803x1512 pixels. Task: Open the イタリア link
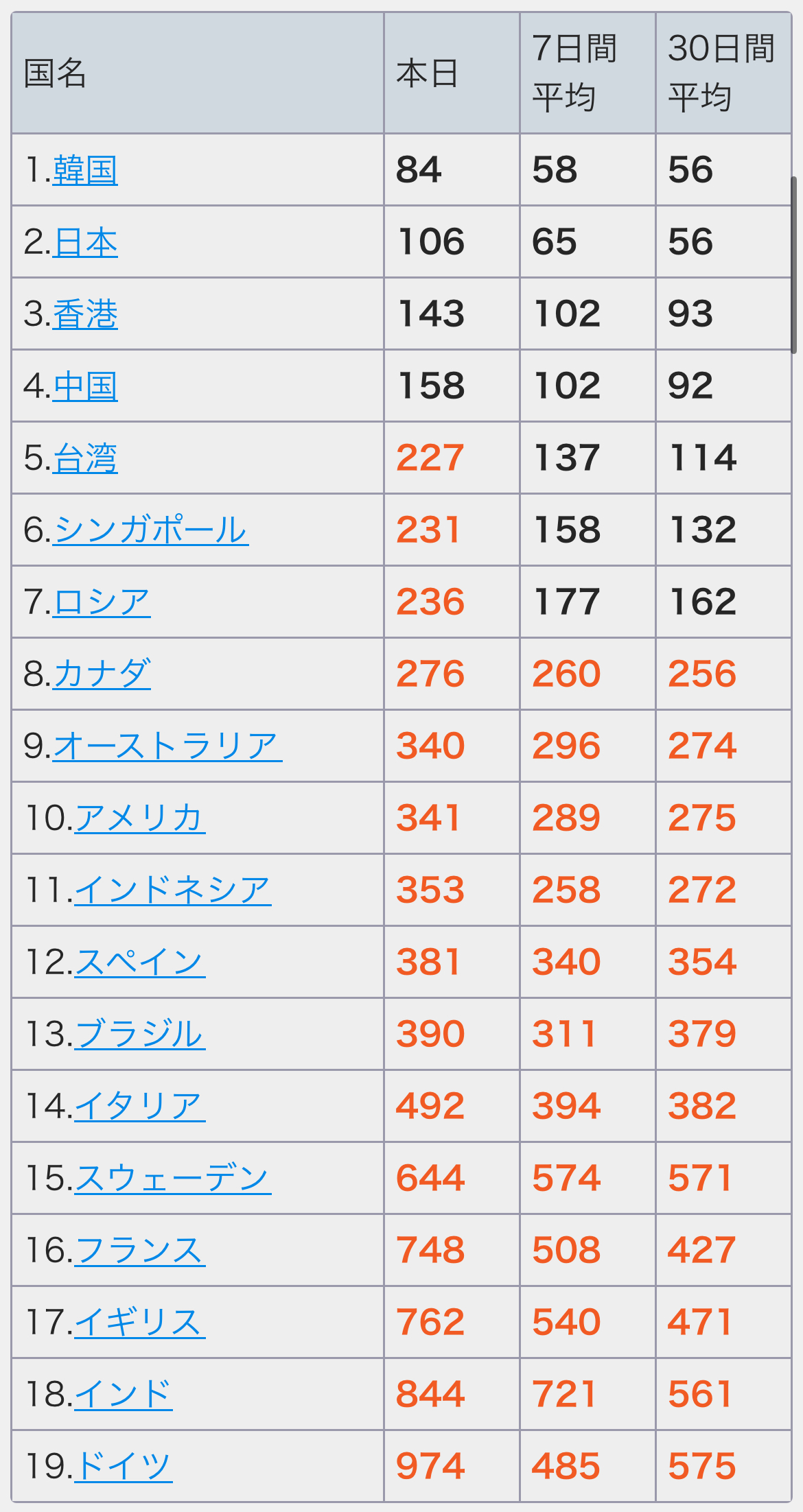coord(140,1107)
